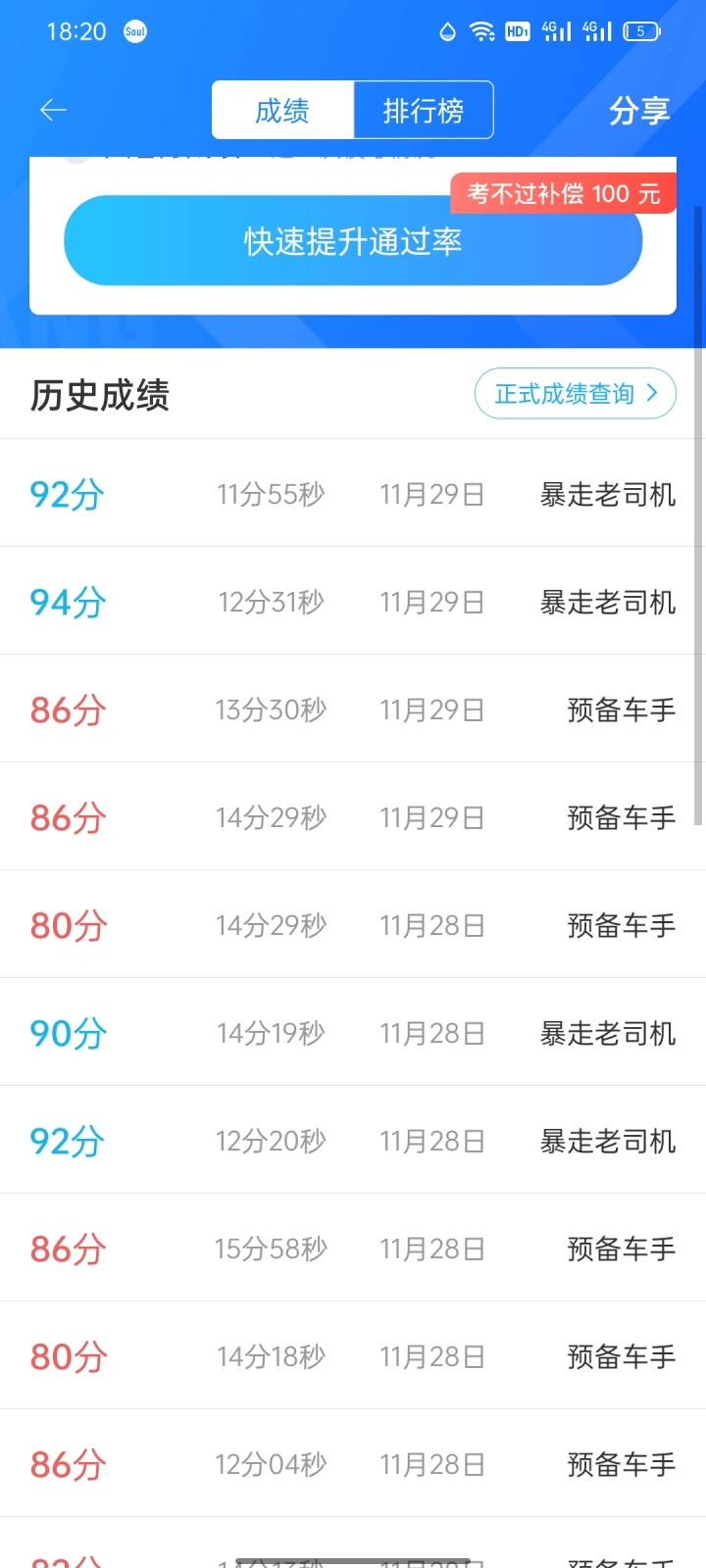The height and width of the screenshot is (1568, 706).
Task: Switch to the 排行榜 tab
Action: [423, 110]
